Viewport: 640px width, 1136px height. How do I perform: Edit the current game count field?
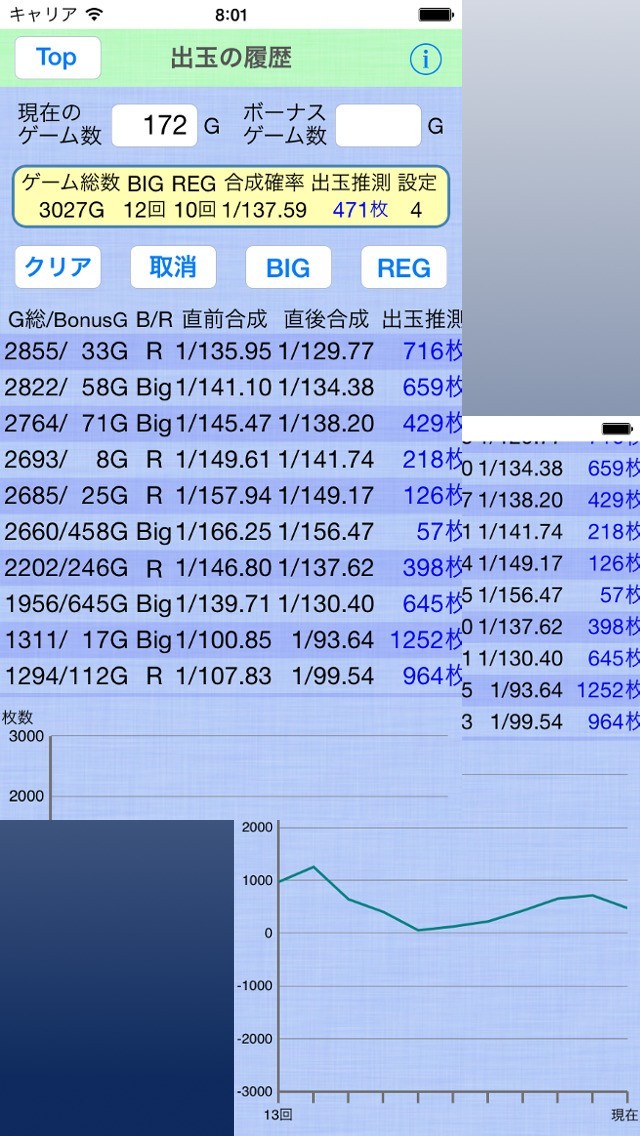point(154,126)
